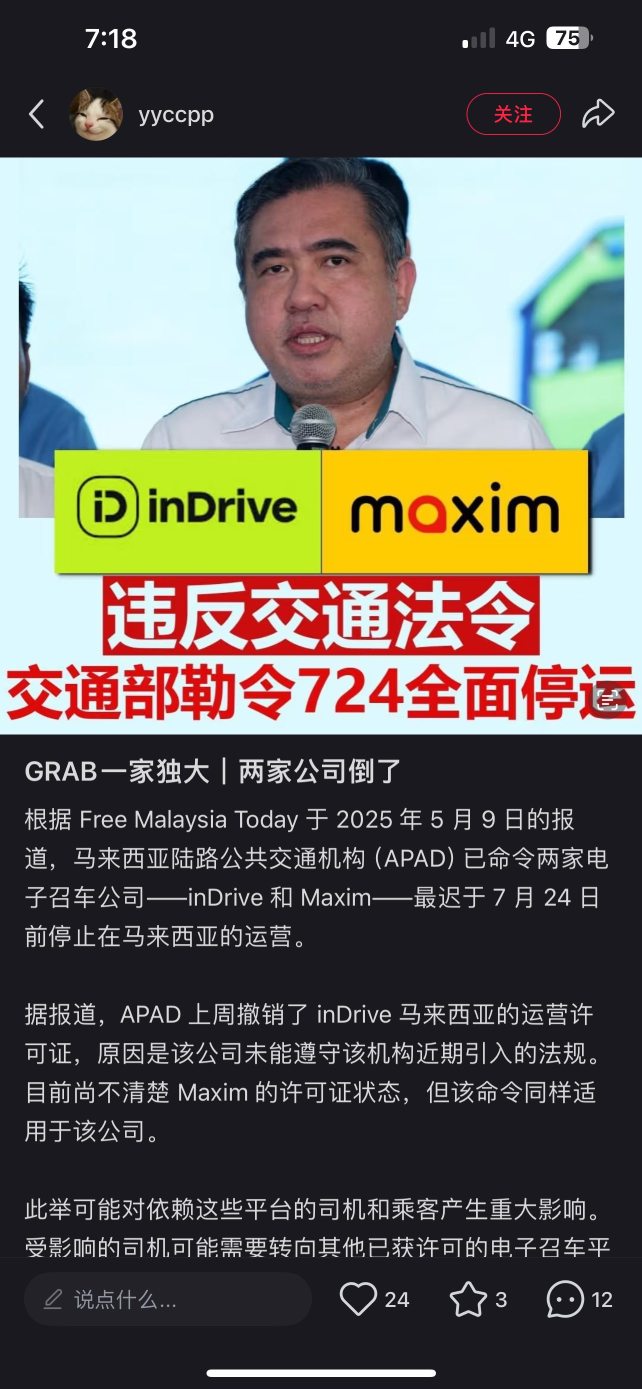Tap the 说点什么 comment box
This screenshot has height=1389, width=642.
[x=168, y=1300]
